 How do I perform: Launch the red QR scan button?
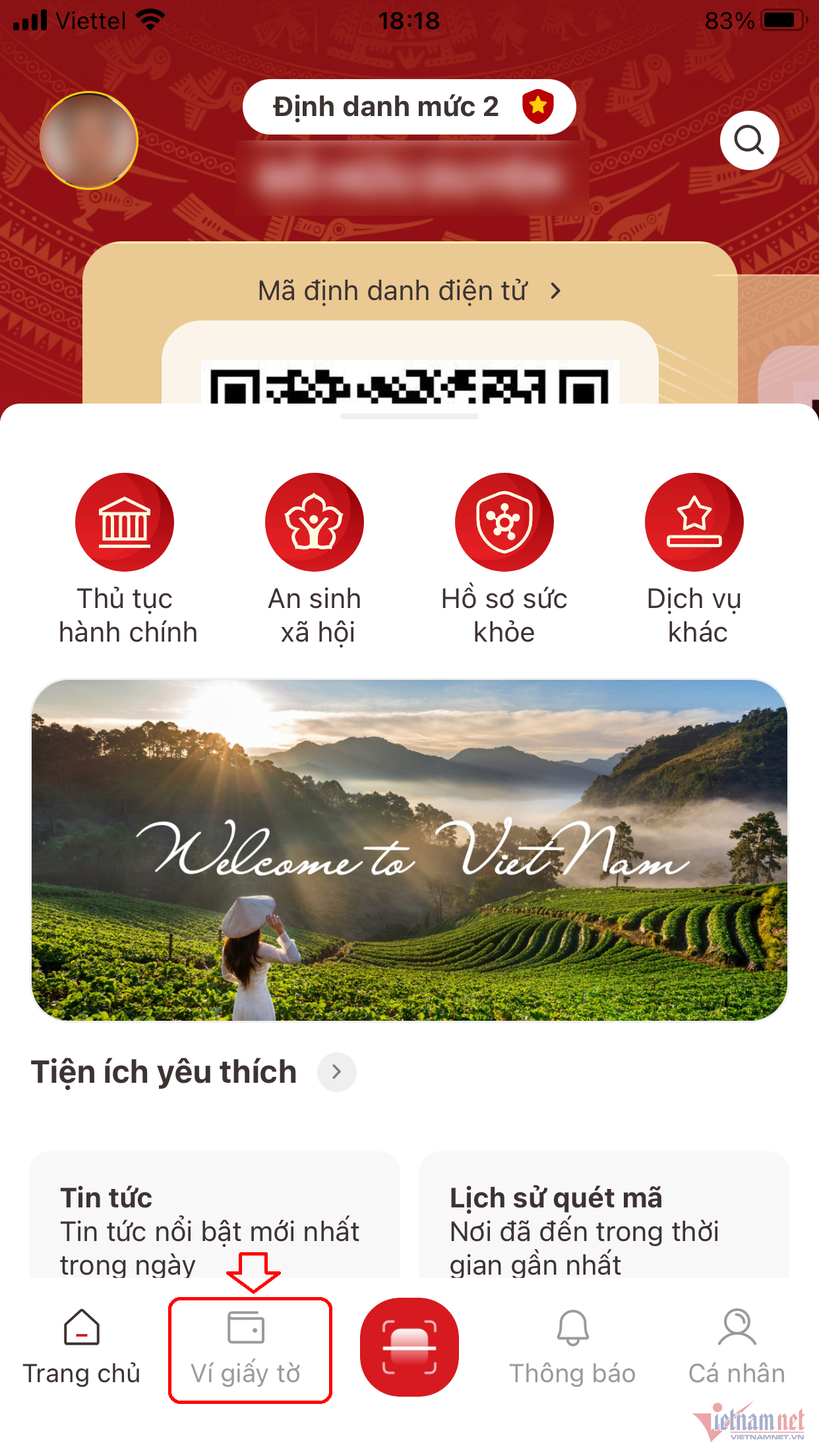tap(409, 1347)
